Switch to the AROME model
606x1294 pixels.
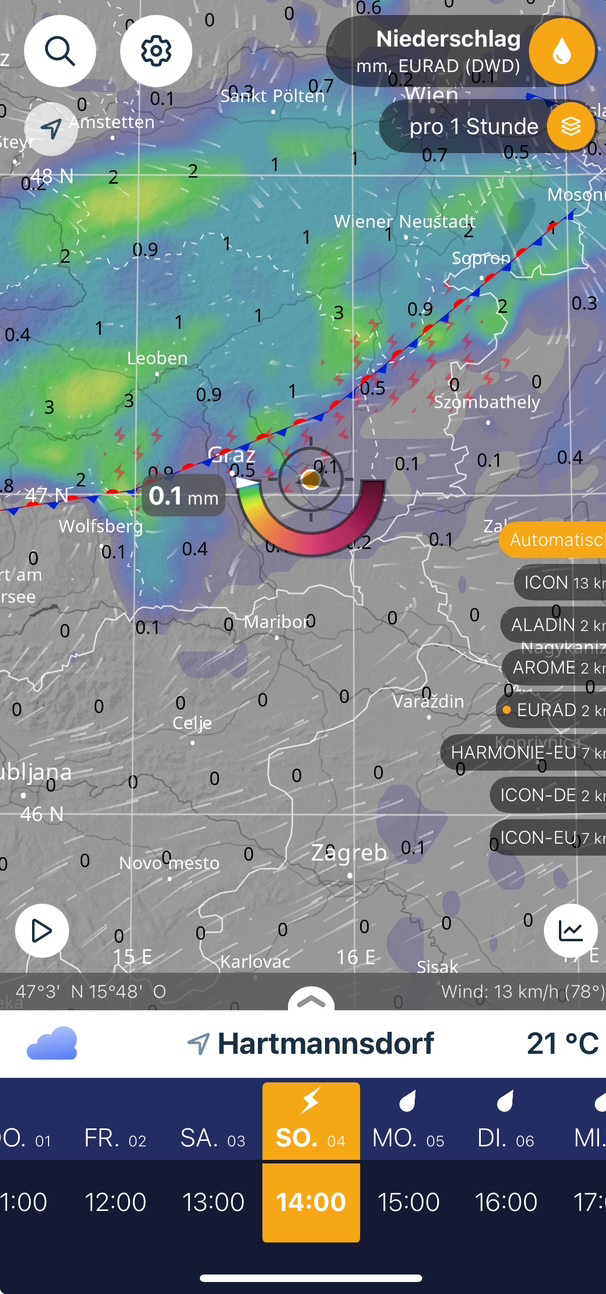click(556, 667)
